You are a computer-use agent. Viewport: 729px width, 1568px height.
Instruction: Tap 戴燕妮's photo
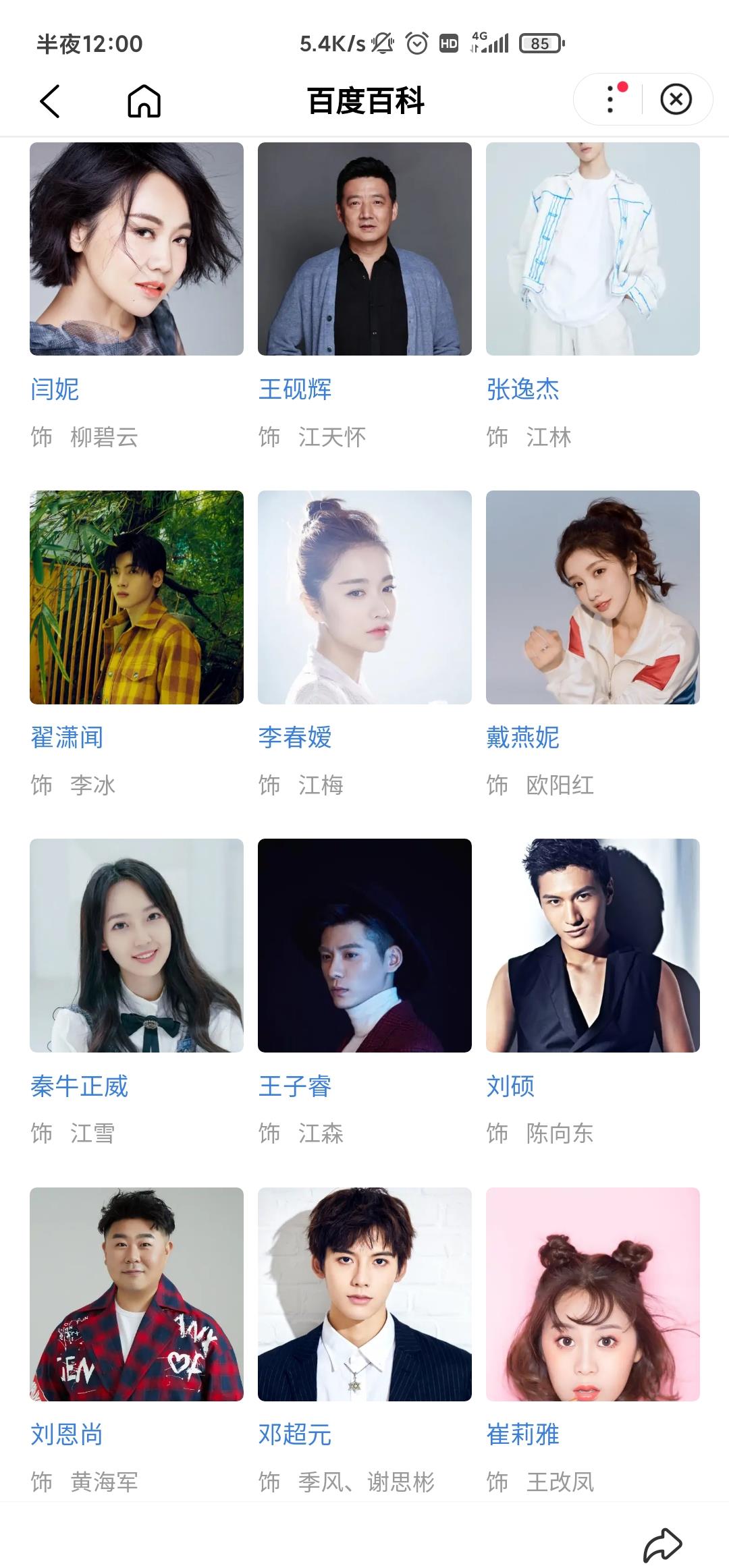click(x=593, y=597)
